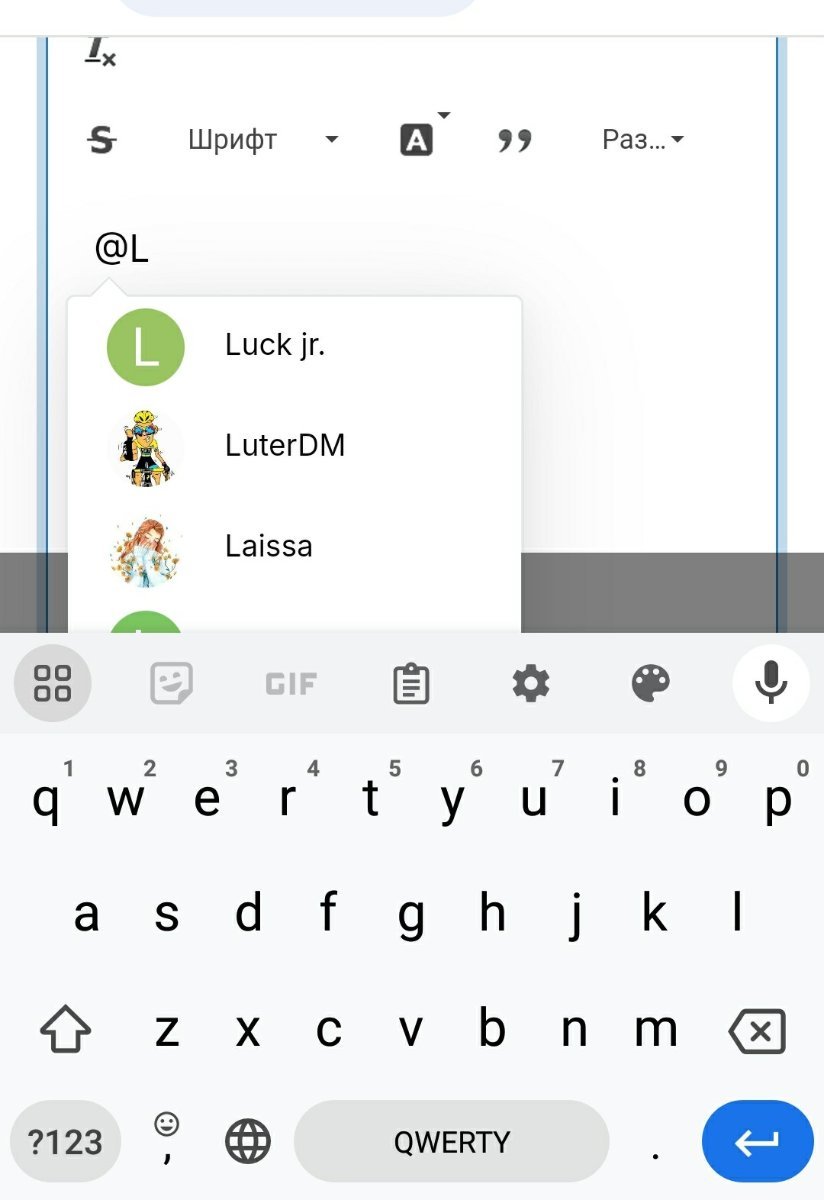Select LuterDM from mention suggestions
Image resolution: width=824 pixels, height=1200 pixels.
coord(285,446)
